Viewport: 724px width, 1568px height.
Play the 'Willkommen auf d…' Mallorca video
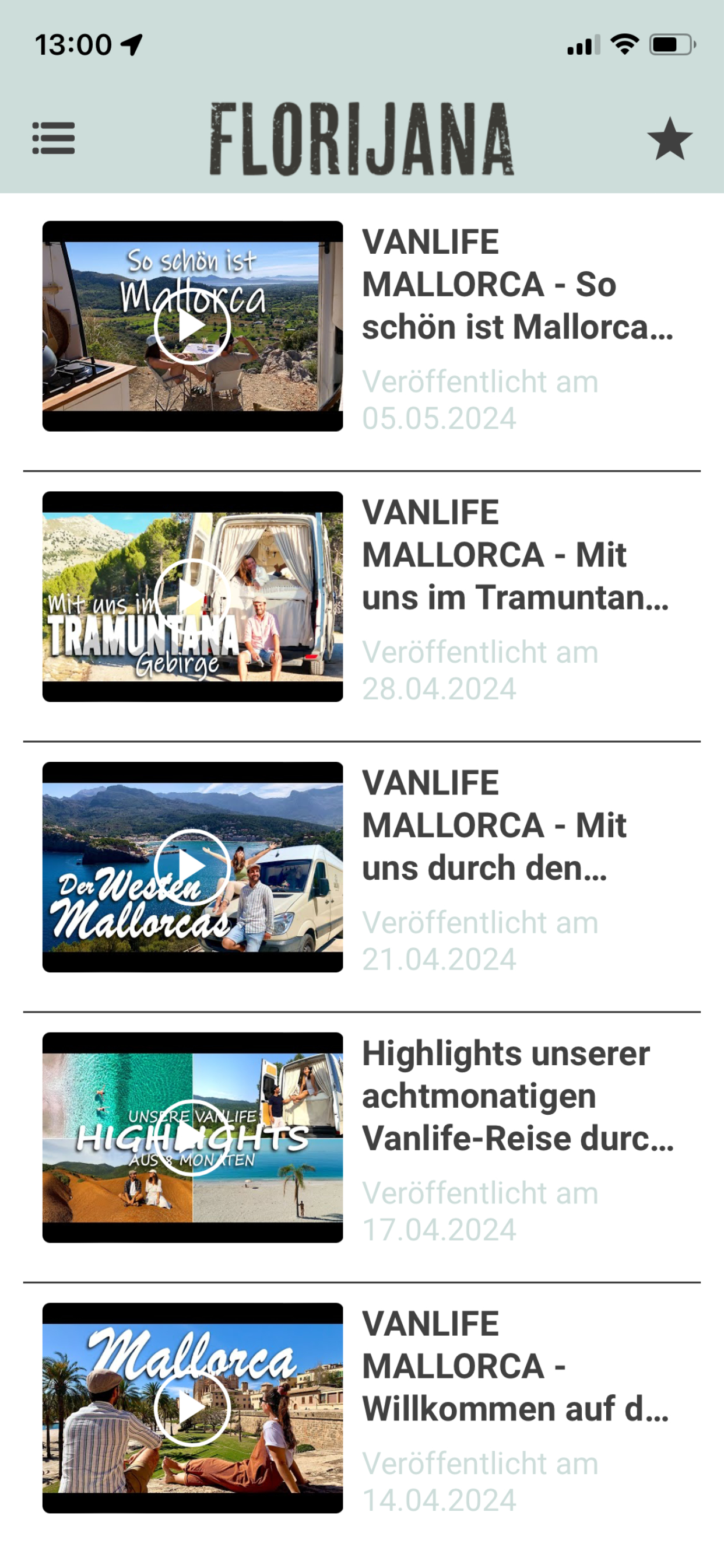(x=192, y=1408)
